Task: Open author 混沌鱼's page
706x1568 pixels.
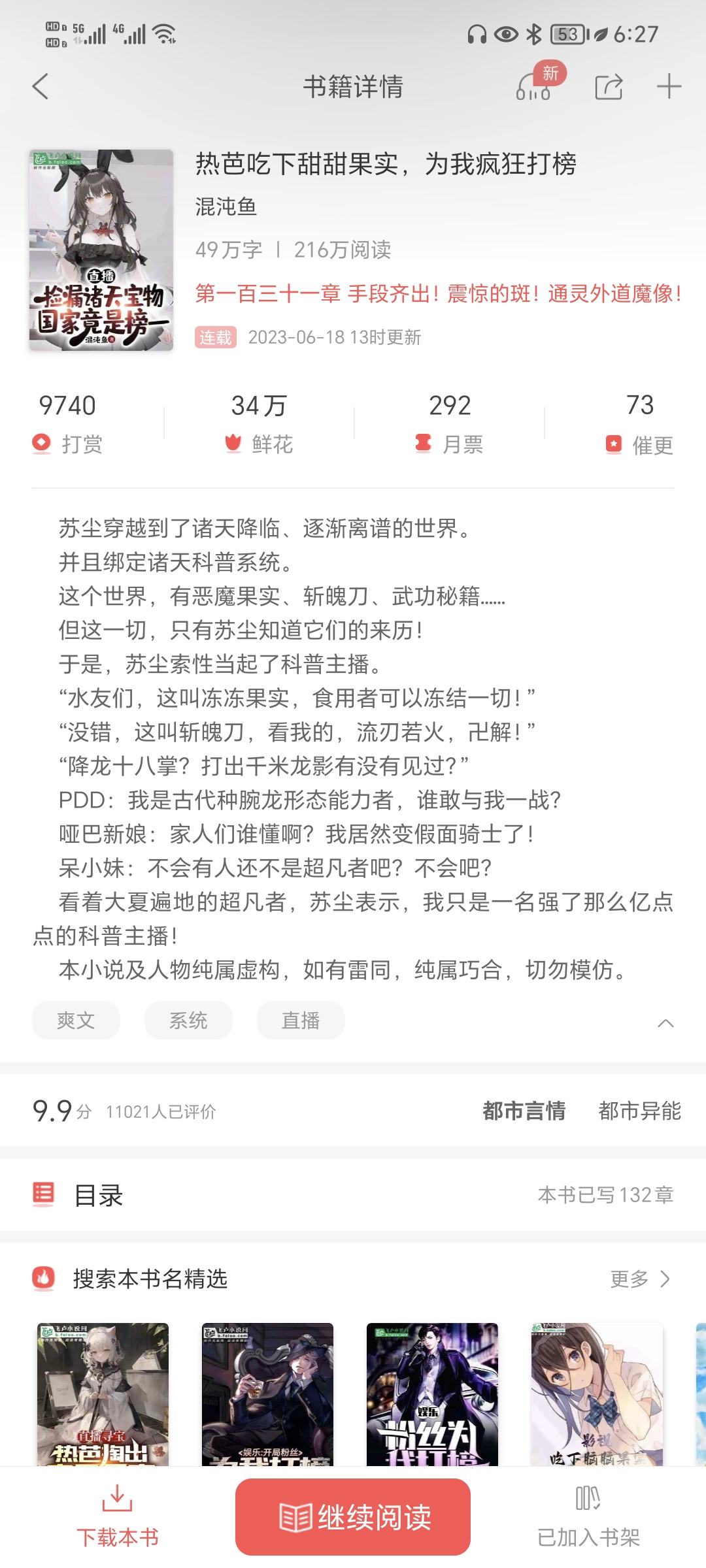Action: point(226,206)
